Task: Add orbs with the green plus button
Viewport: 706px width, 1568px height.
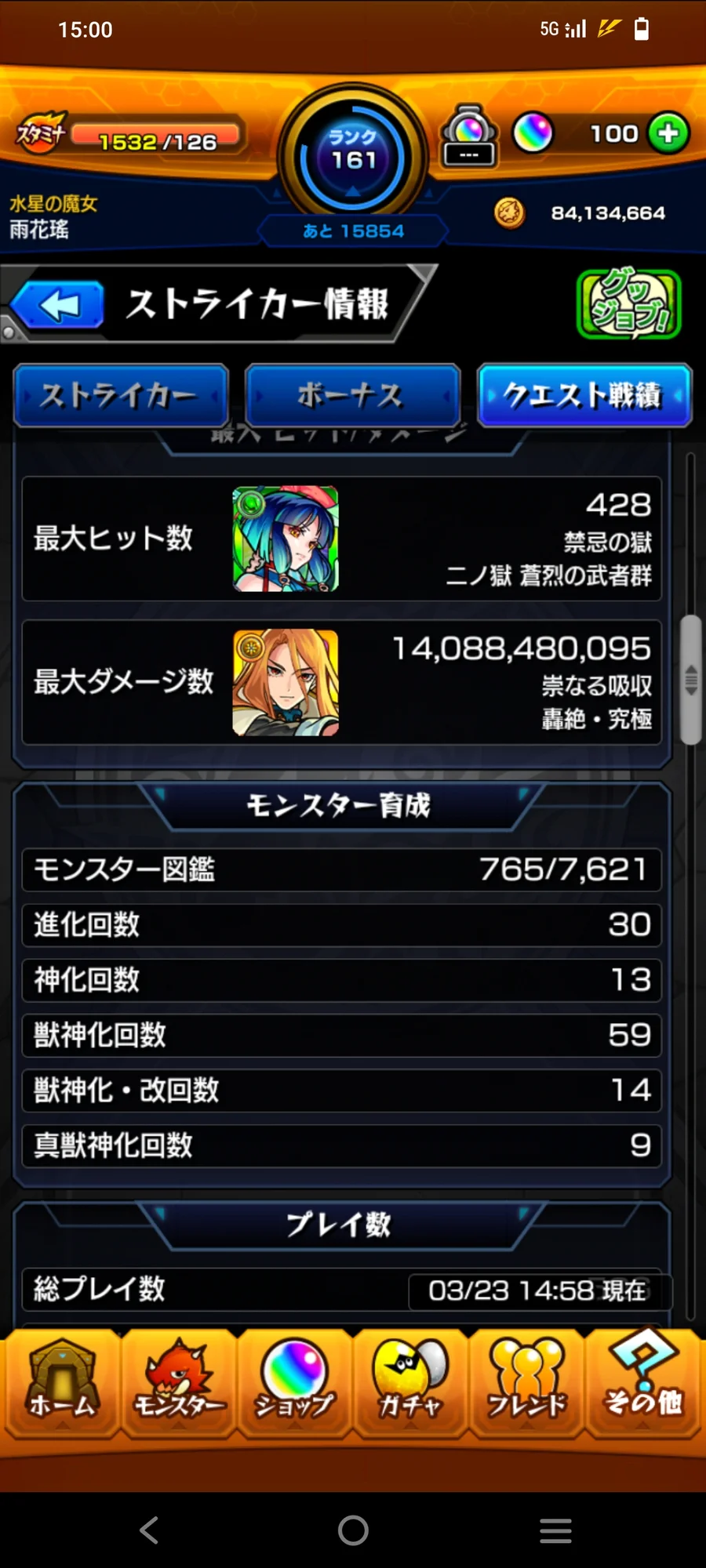Action: [668, 133]
